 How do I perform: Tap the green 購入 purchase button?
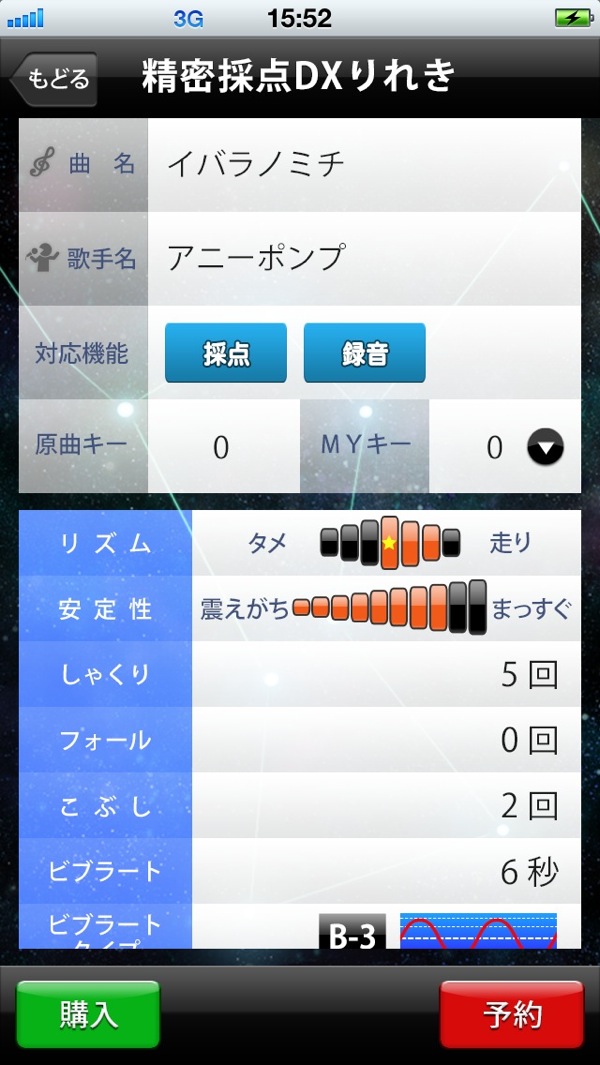click(x=88, y=1015)
